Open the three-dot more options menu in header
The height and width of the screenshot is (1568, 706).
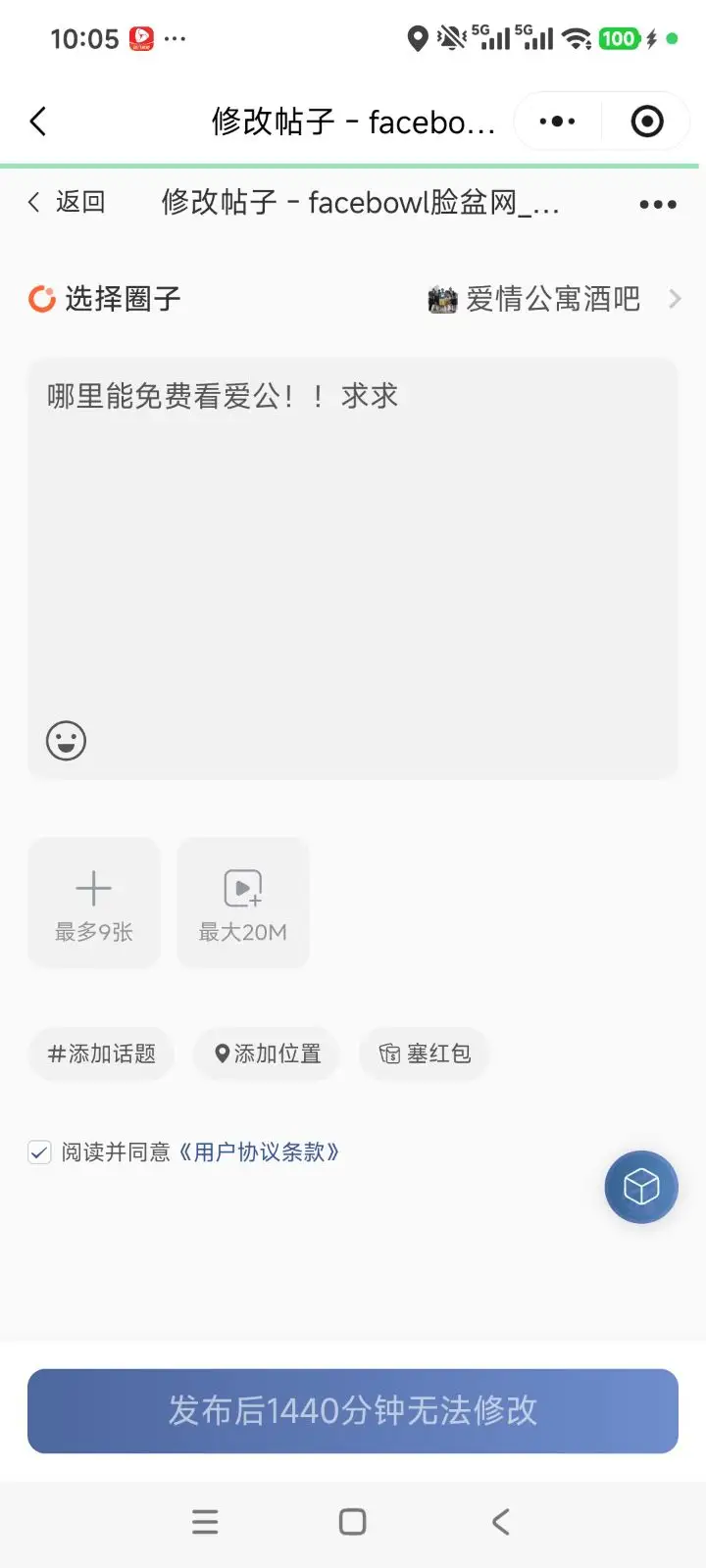coord(657,203)
